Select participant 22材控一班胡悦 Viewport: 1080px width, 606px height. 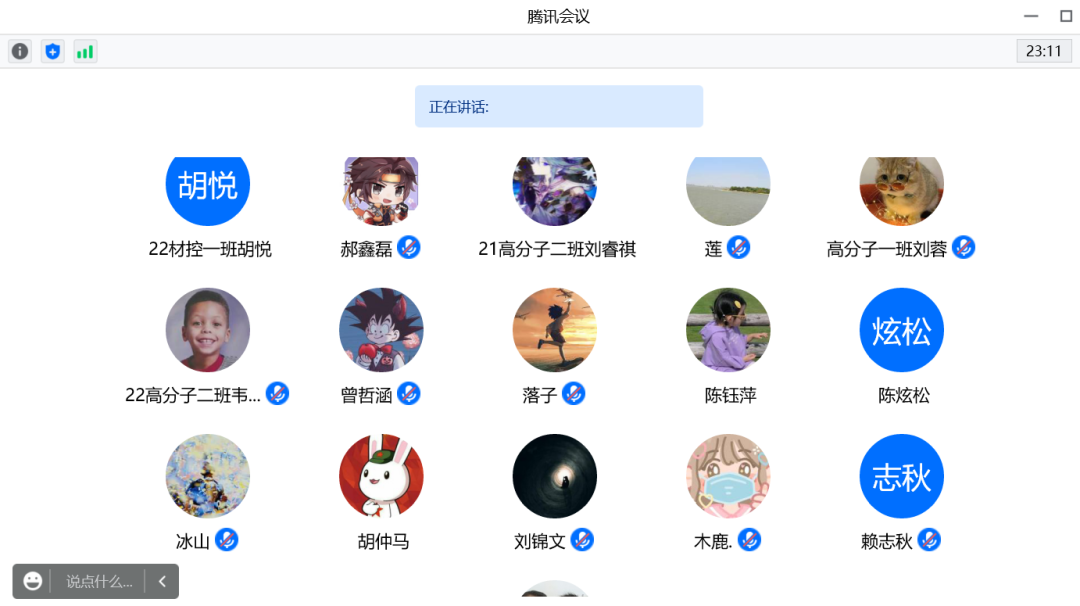(x=208, y=191)
